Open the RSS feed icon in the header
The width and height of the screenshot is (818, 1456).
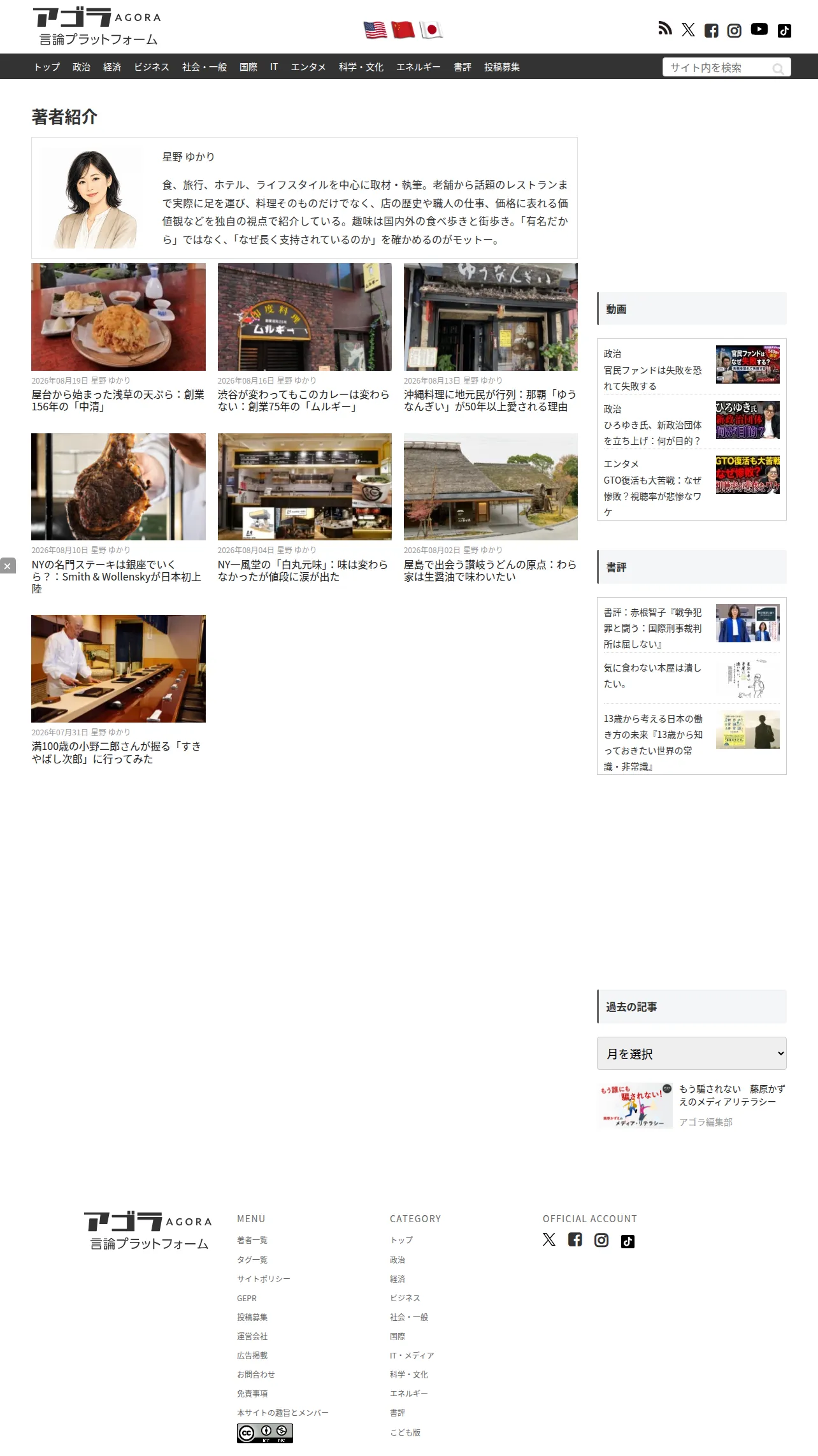[665, 28]
